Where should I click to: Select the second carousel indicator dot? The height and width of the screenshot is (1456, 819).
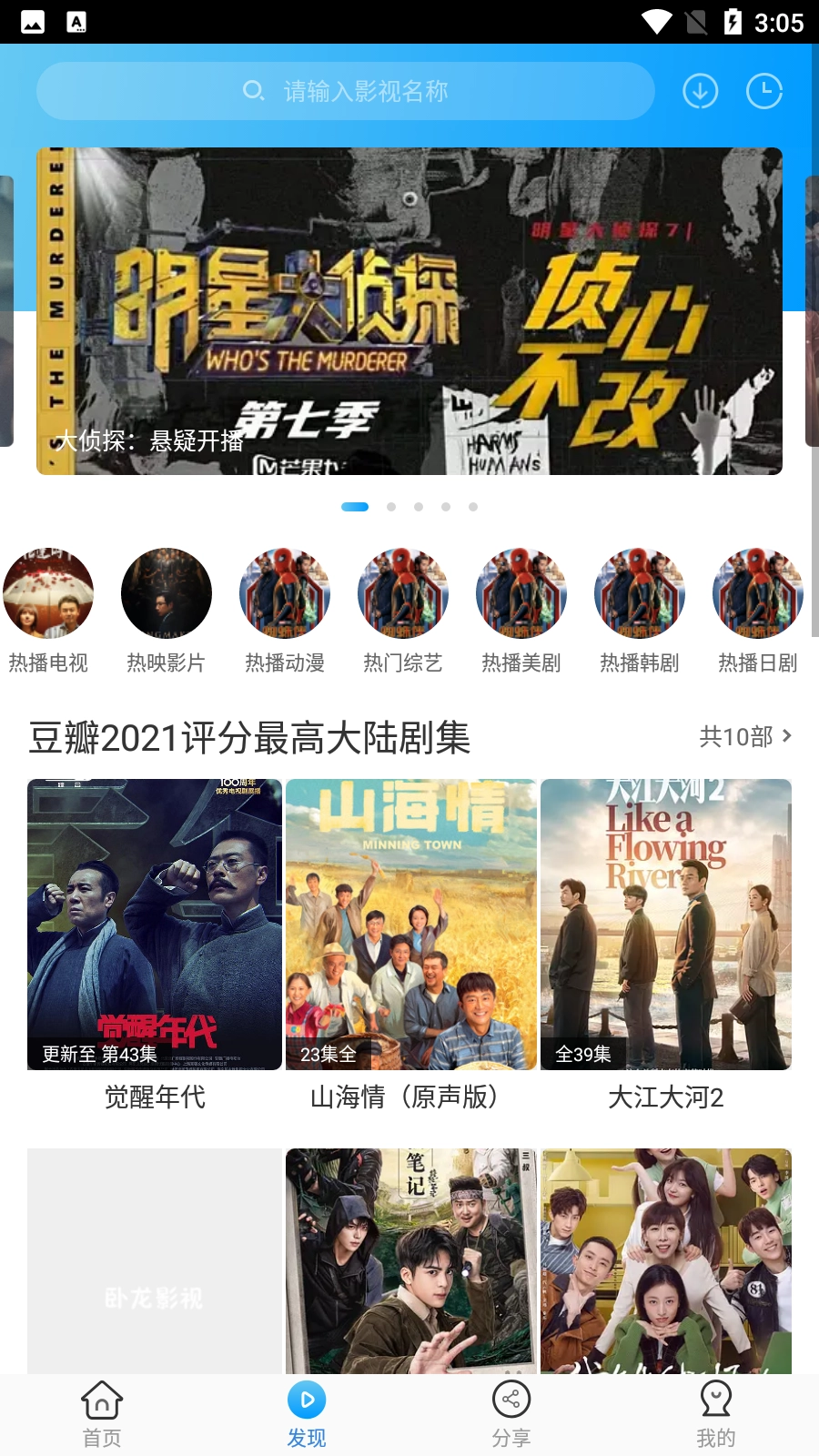coord(391,507)
